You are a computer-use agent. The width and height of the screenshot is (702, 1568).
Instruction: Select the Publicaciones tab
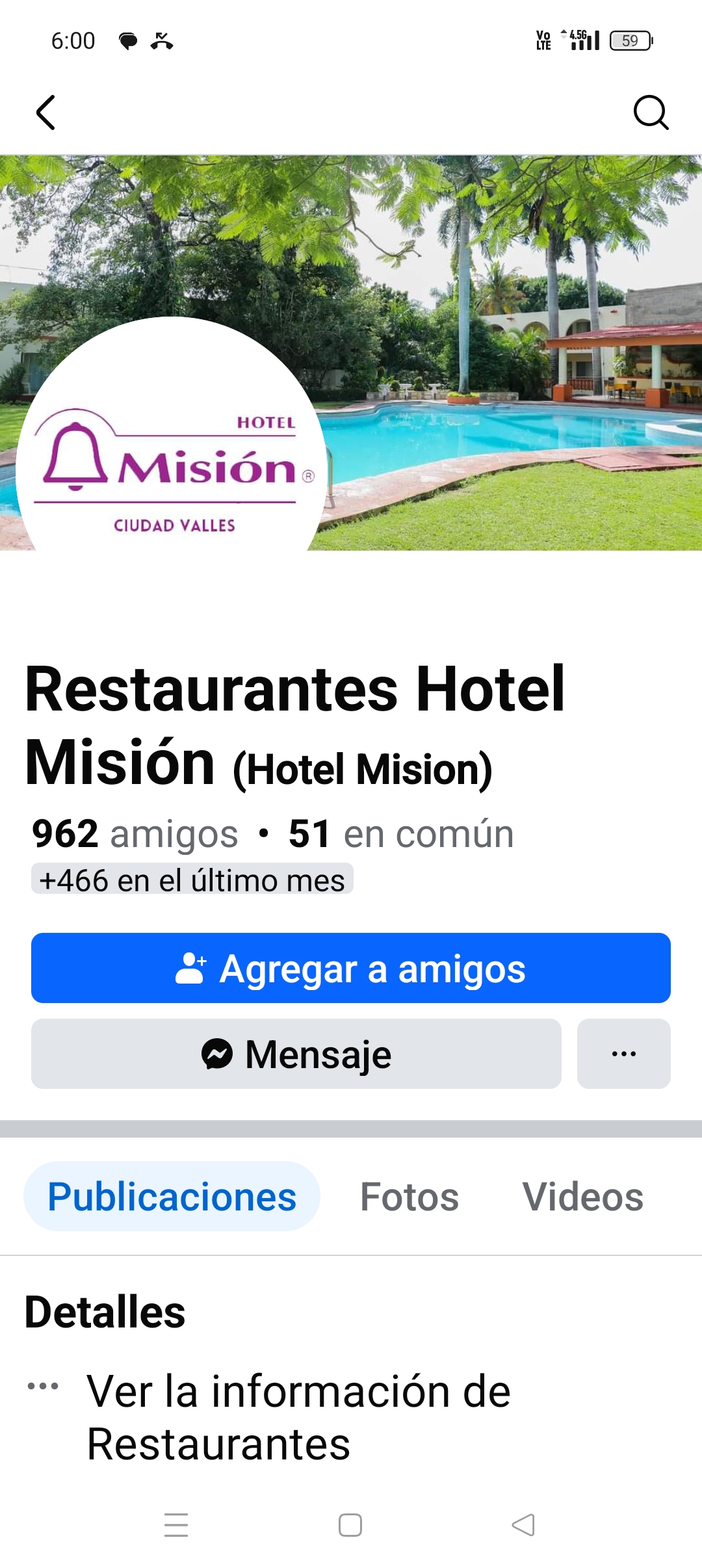(x=172, y=1196)
